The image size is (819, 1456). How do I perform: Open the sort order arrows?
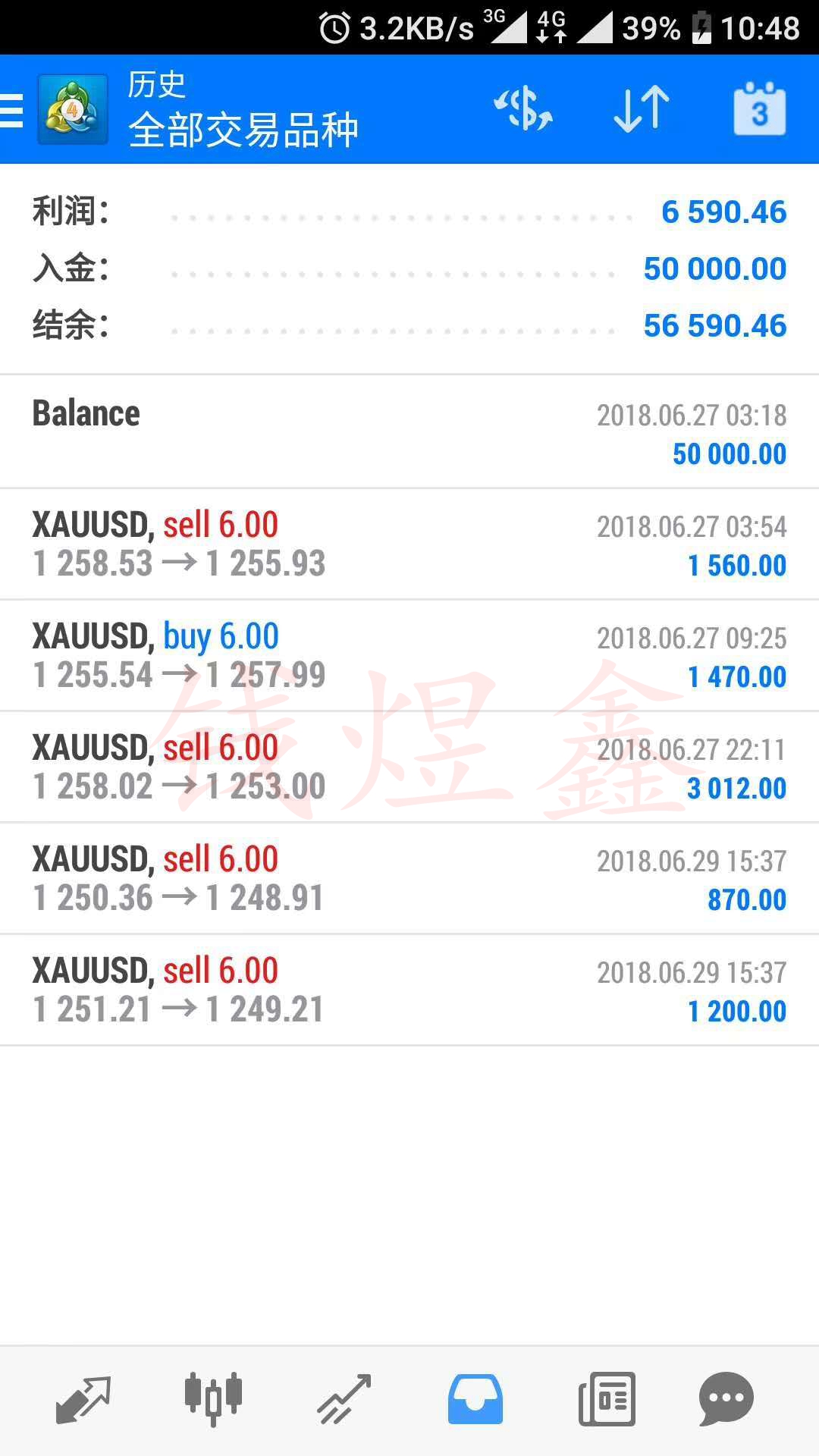[x=642, y=110]
